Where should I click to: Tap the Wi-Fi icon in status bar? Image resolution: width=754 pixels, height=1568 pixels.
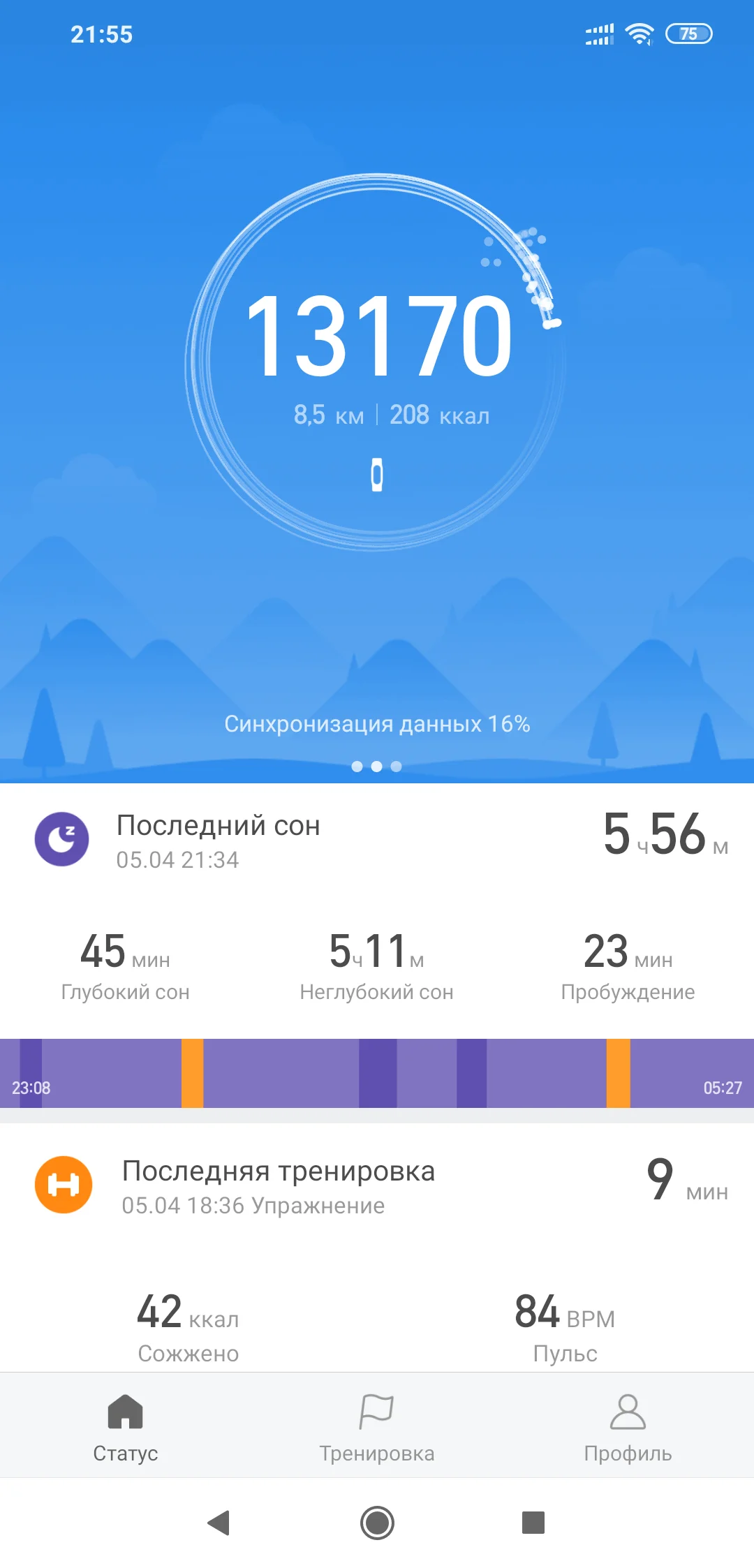coord(640,32)
